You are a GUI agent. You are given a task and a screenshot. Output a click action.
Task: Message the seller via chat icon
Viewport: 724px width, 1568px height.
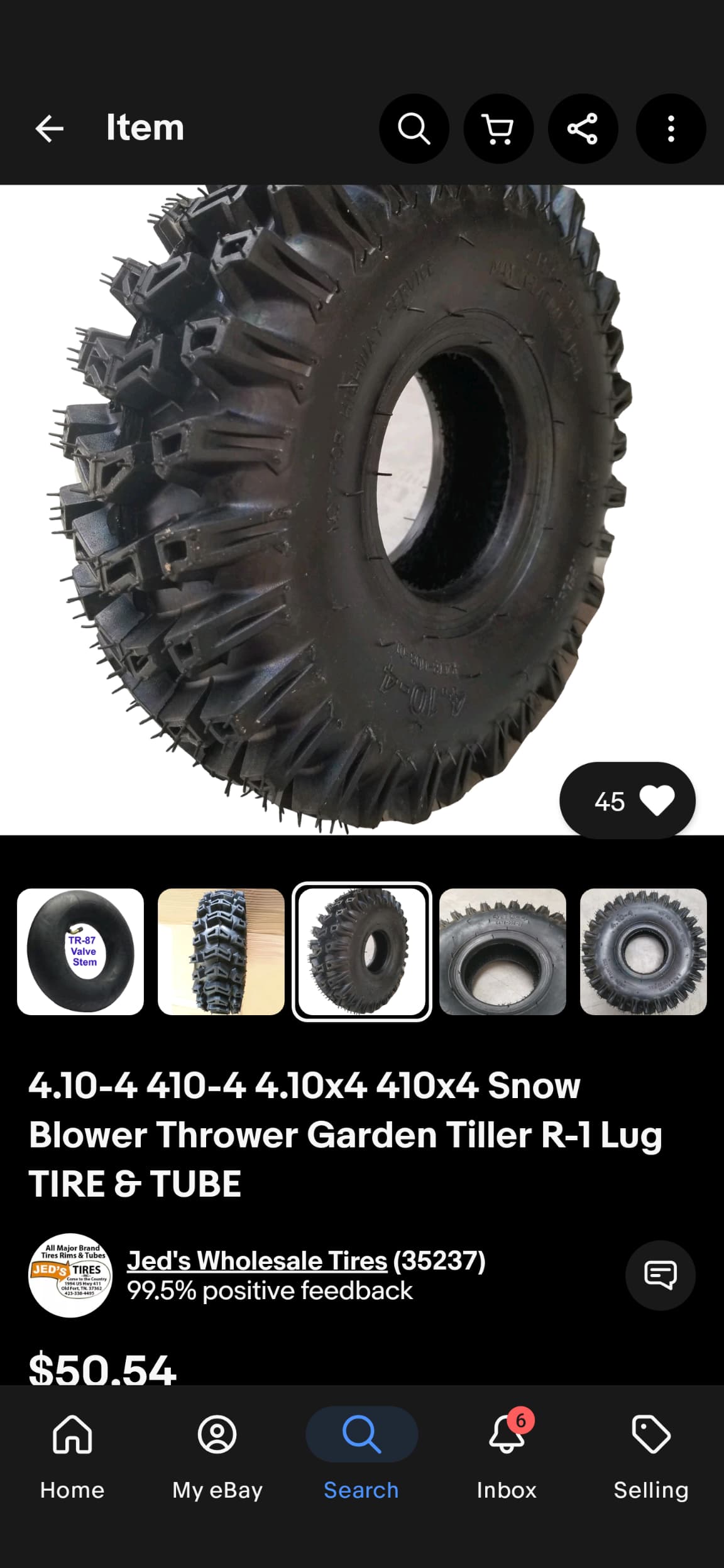(660, 1275)
